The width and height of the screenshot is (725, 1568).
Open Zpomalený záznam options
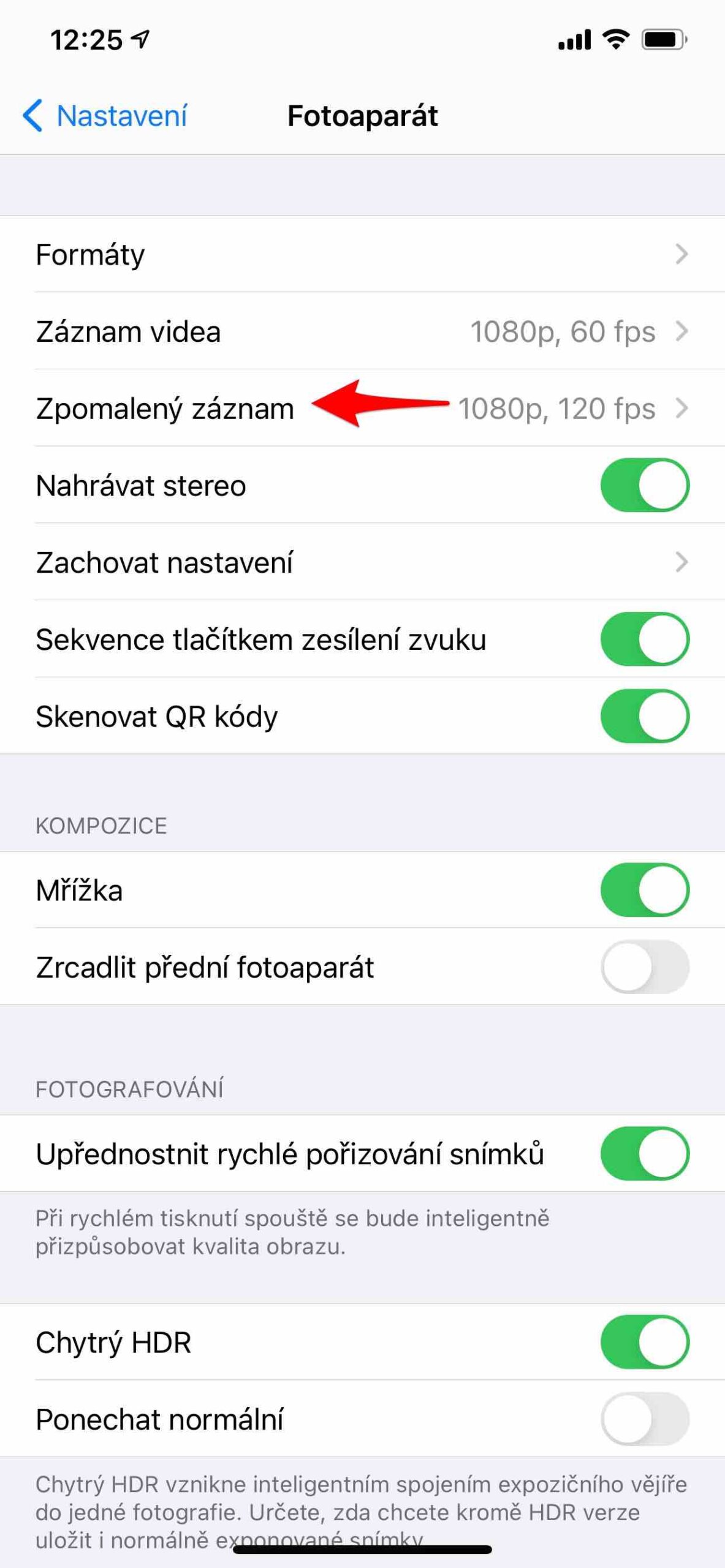[x=362, y=409]
